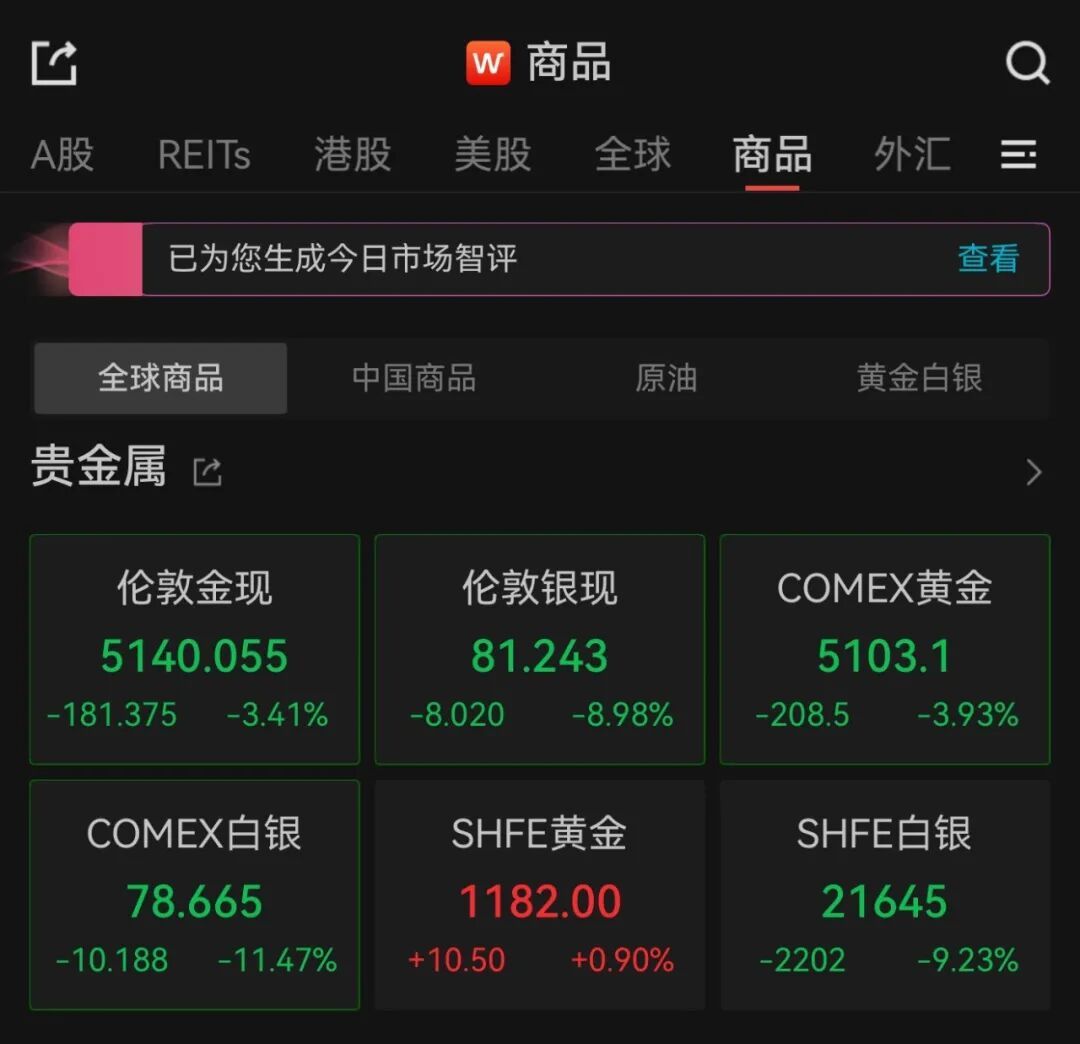Tap the share icon in the top bar

point(54,63)
